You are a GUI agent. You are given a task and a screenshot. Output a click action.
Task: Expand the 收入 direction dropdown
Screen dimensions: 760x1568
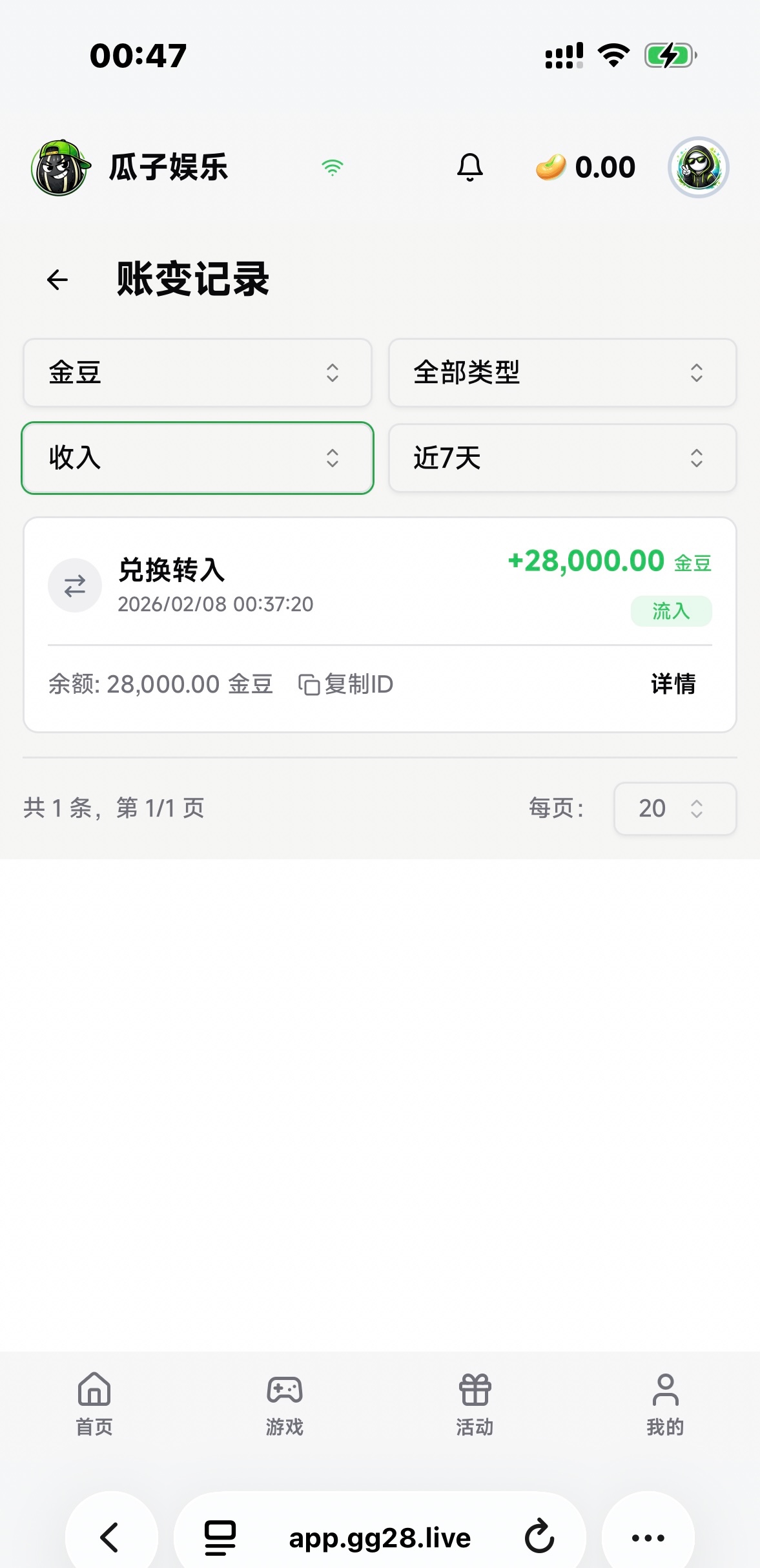click(x=198, y=458)
